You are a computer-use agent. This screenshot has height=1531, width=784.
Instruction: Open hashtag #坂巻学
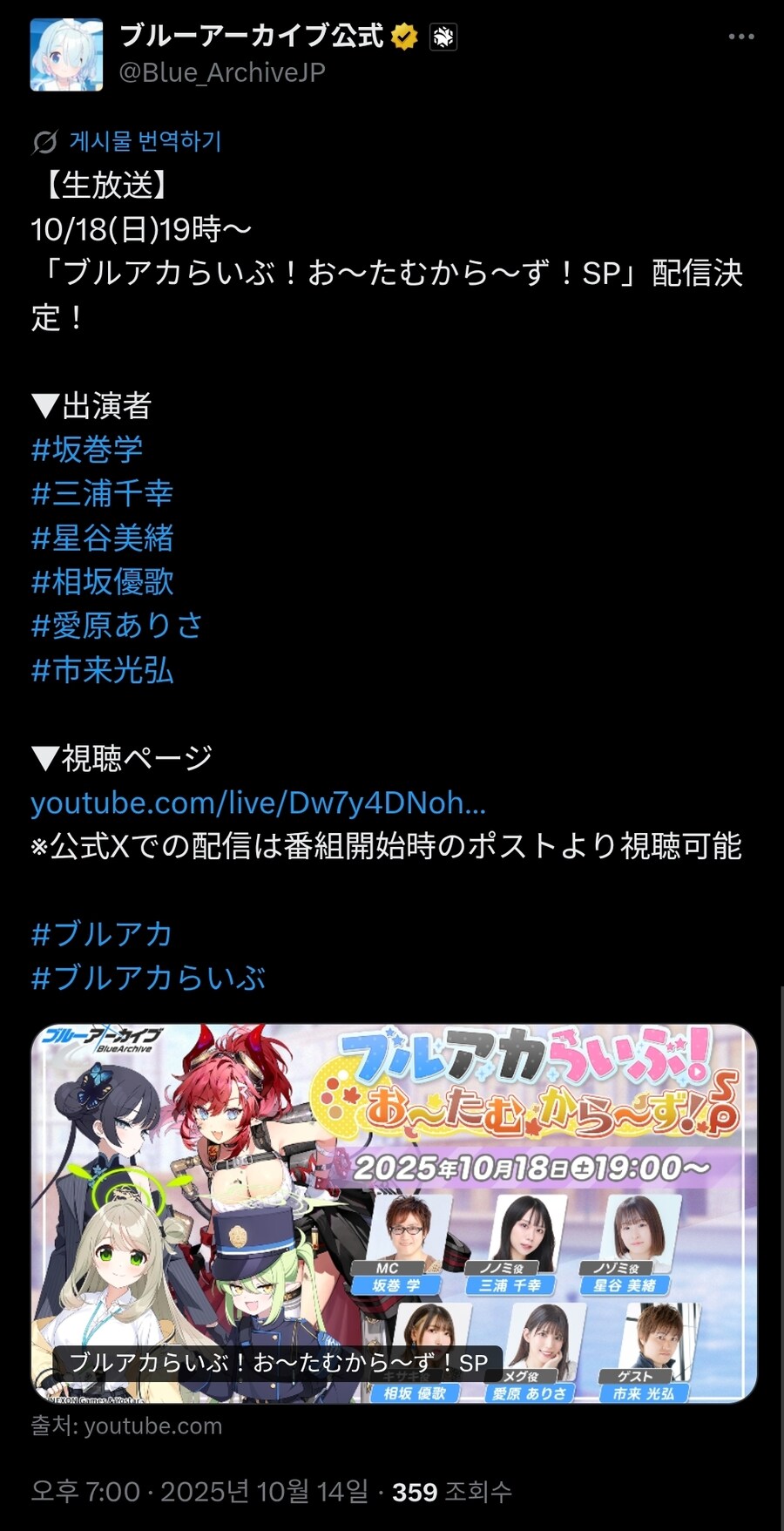point(87,450)
